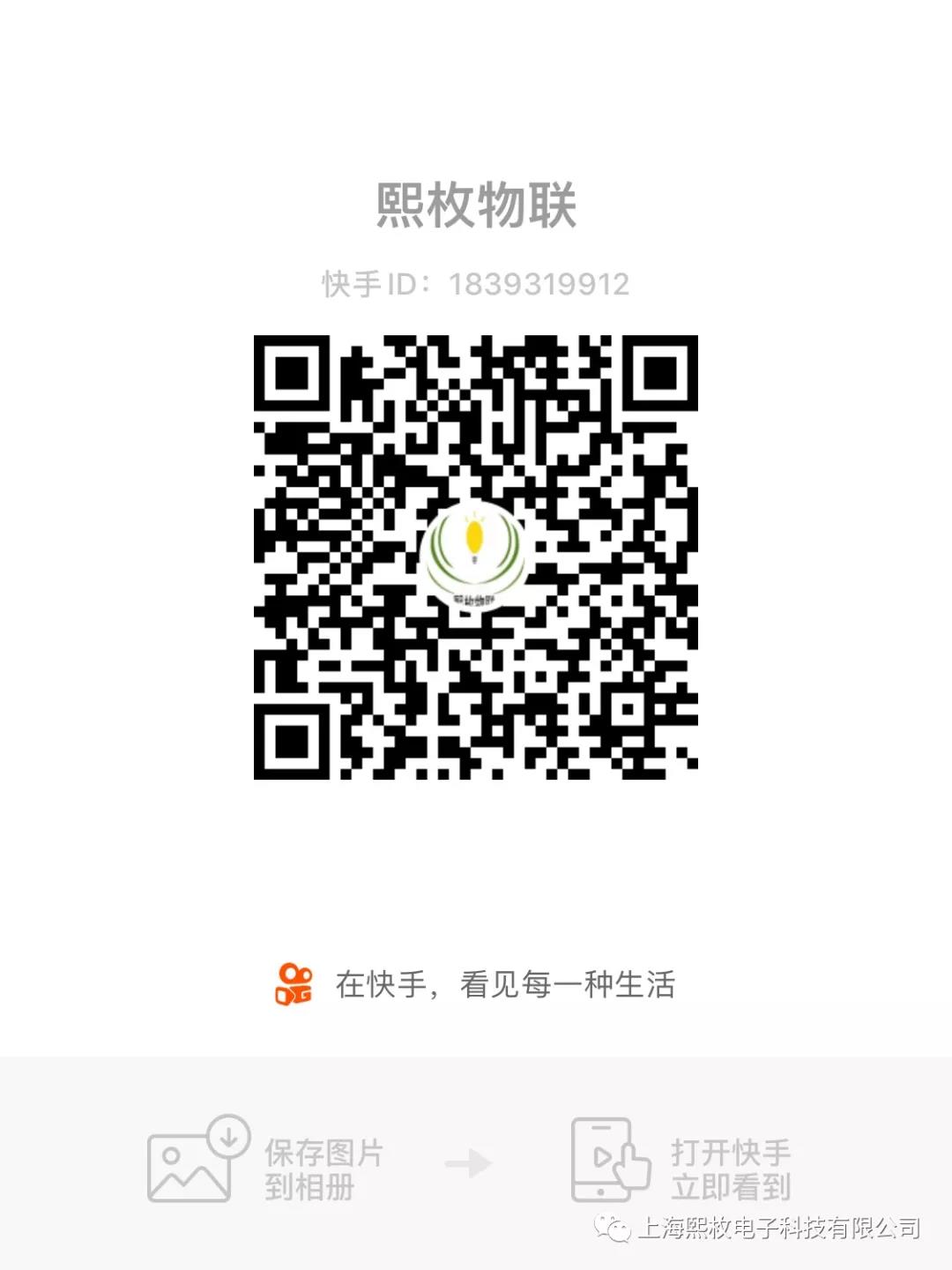Click the 快手ID number 1839319912
Image resolution: width=952 pixels, height=1270 pixels.
pos(539,284)
